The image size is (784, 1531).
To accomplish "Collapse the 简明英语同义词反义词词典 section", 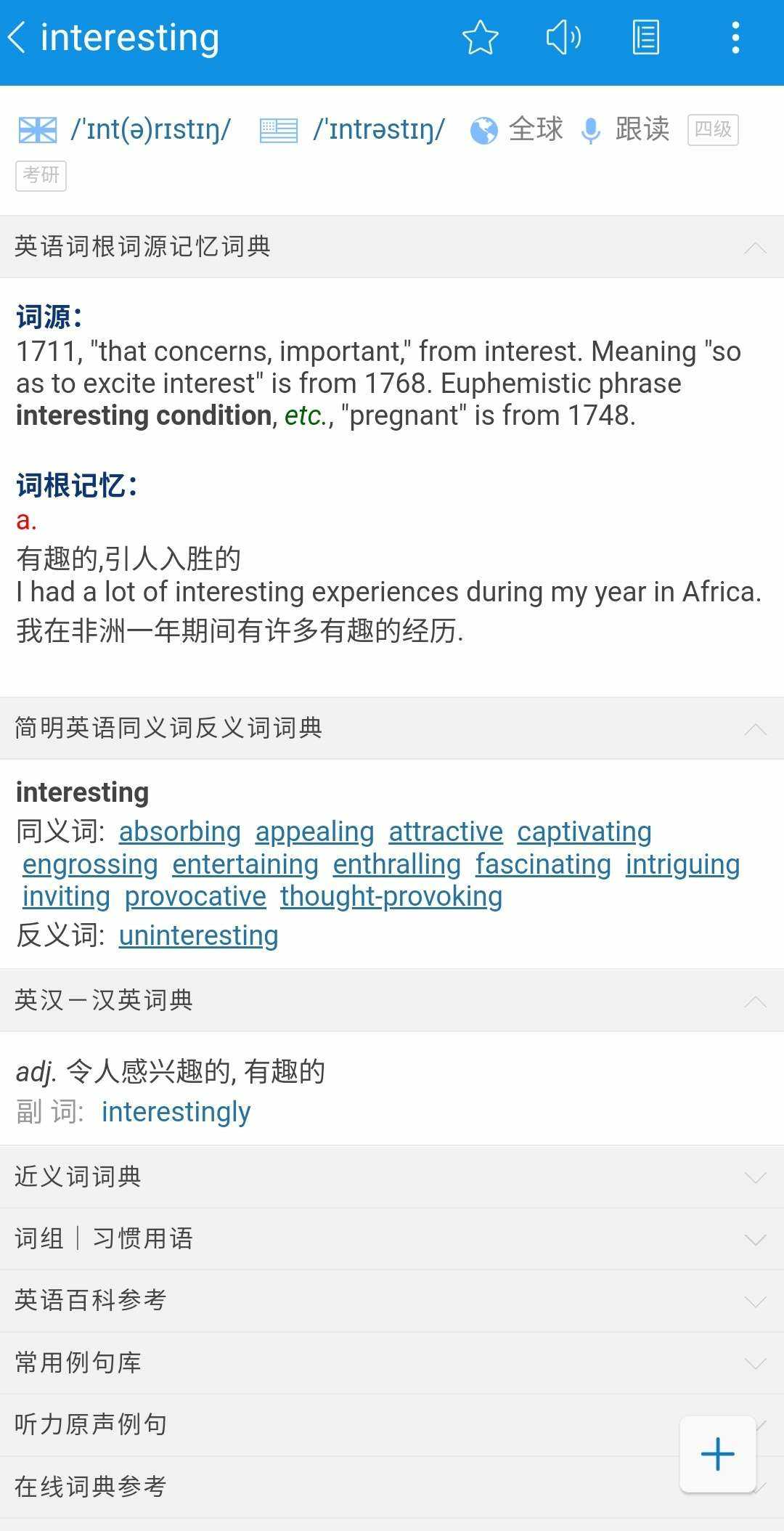I will tap(392, 728).
